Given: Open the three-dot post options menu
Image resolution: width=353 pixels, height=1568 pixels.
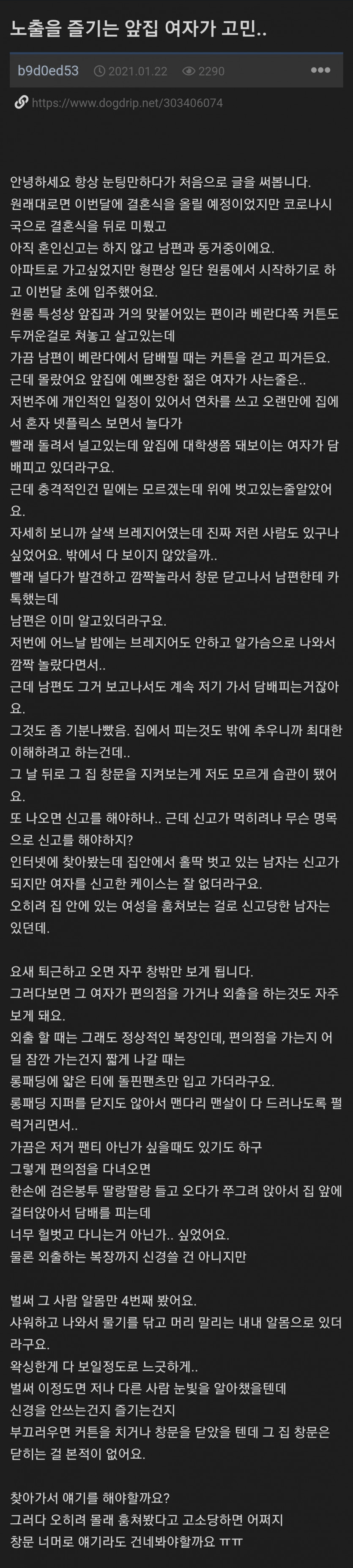Looking at the screenshot, I should point(320,70).
